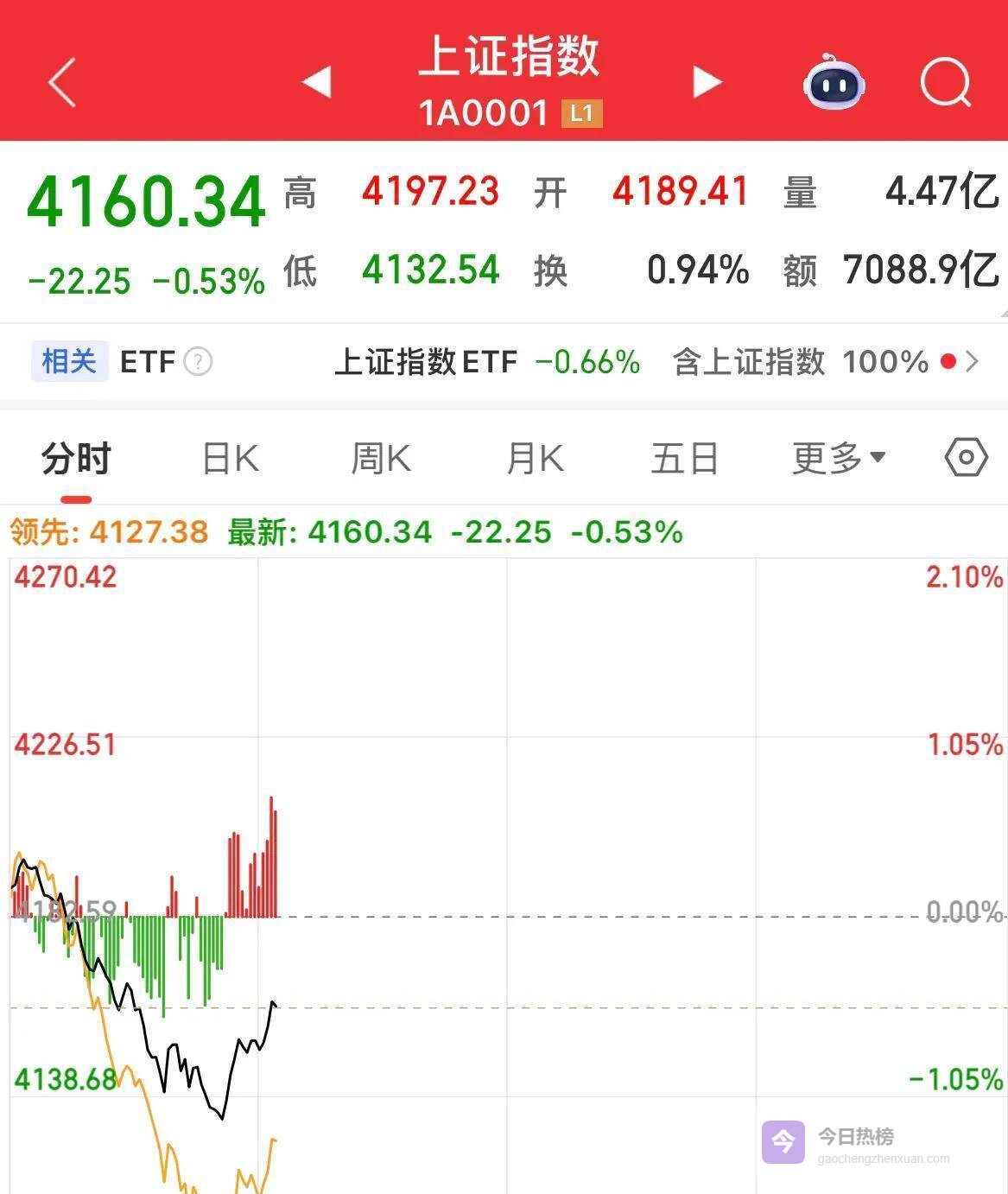Open the ETF help question mark
Image resolution: width=1008 pixels, height=1194 pixels.
[198, 361]
